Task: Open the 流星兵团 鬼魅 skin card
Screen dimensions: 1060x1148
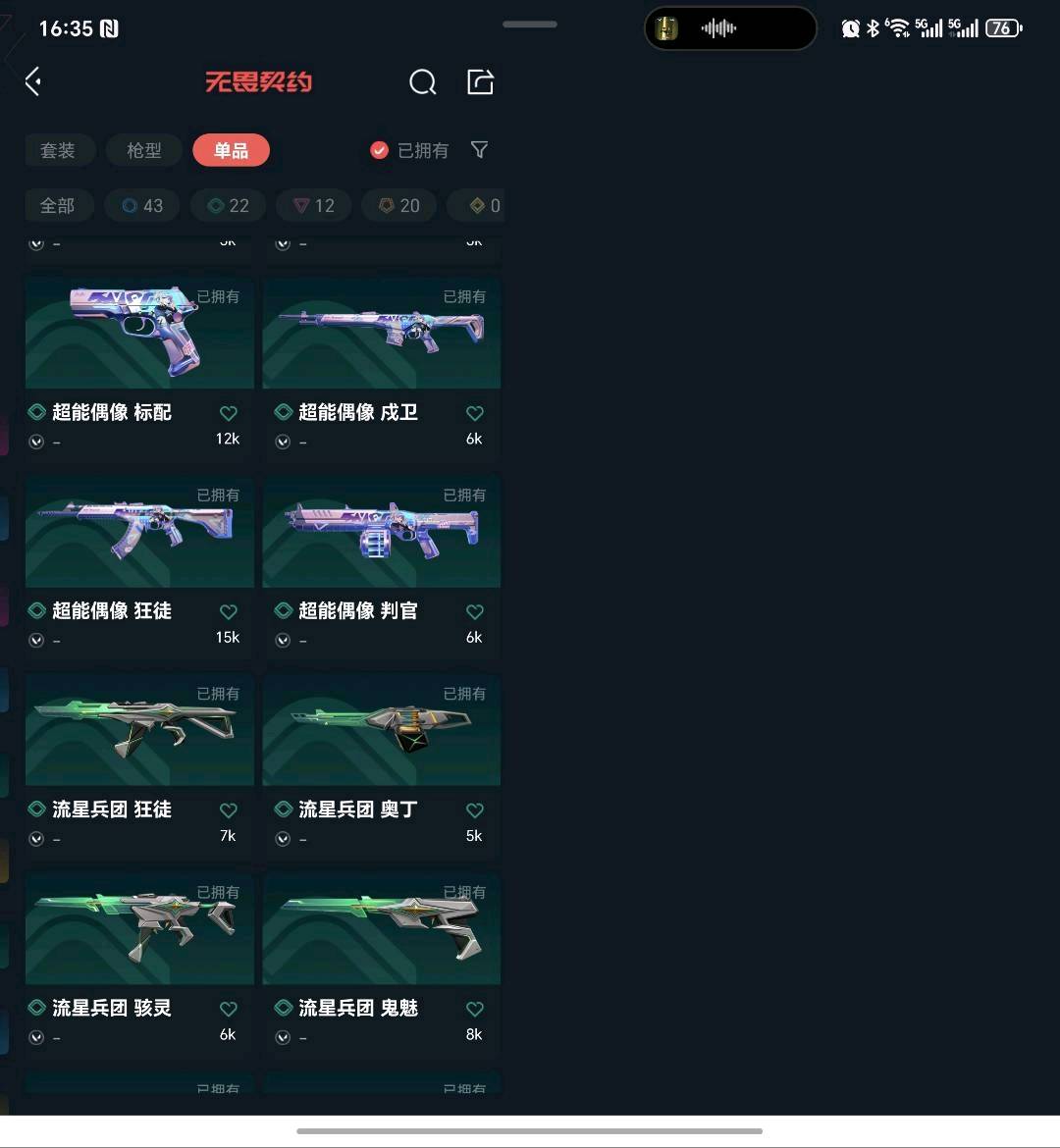Action: (x=381, y=964)
